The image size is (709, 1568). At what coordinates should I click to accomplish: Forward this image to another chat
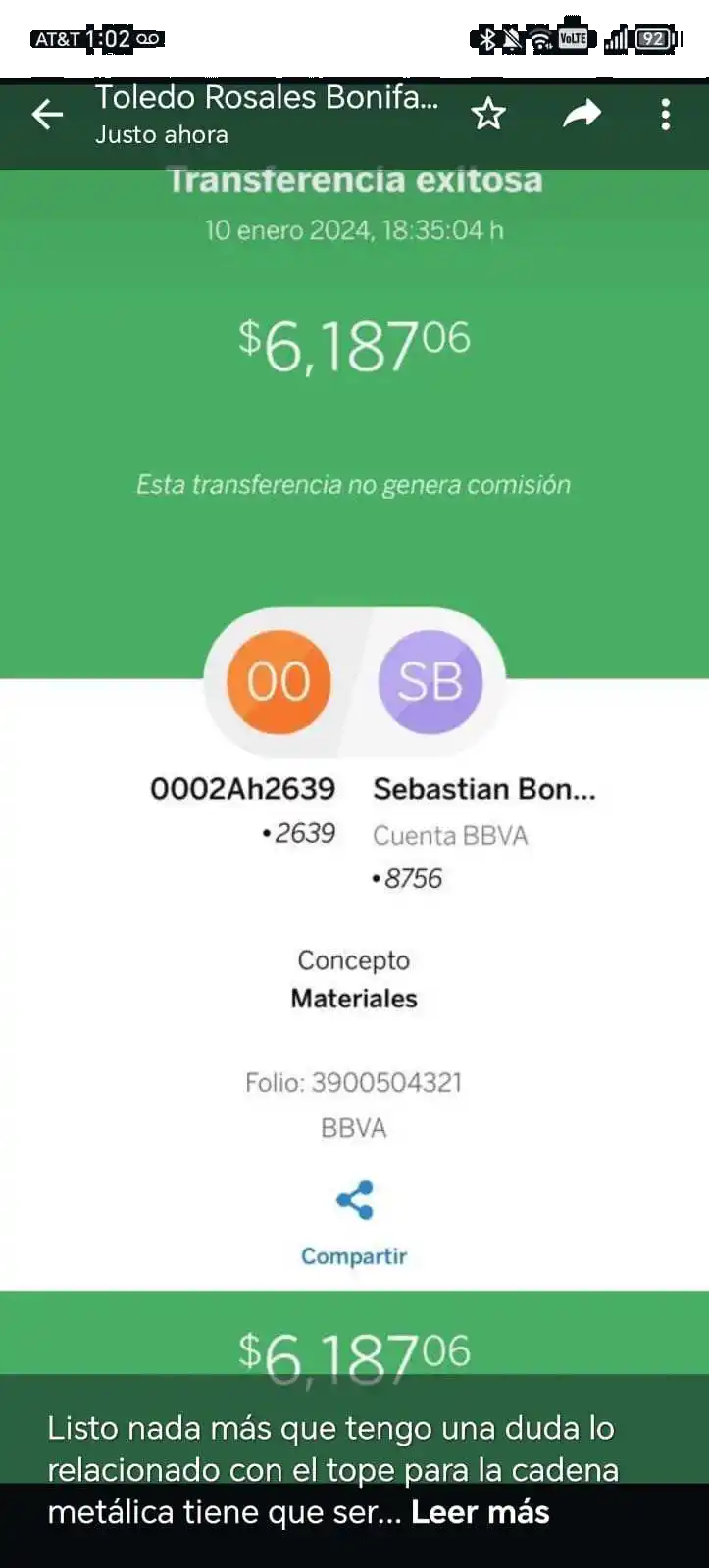tap(582, 115)
